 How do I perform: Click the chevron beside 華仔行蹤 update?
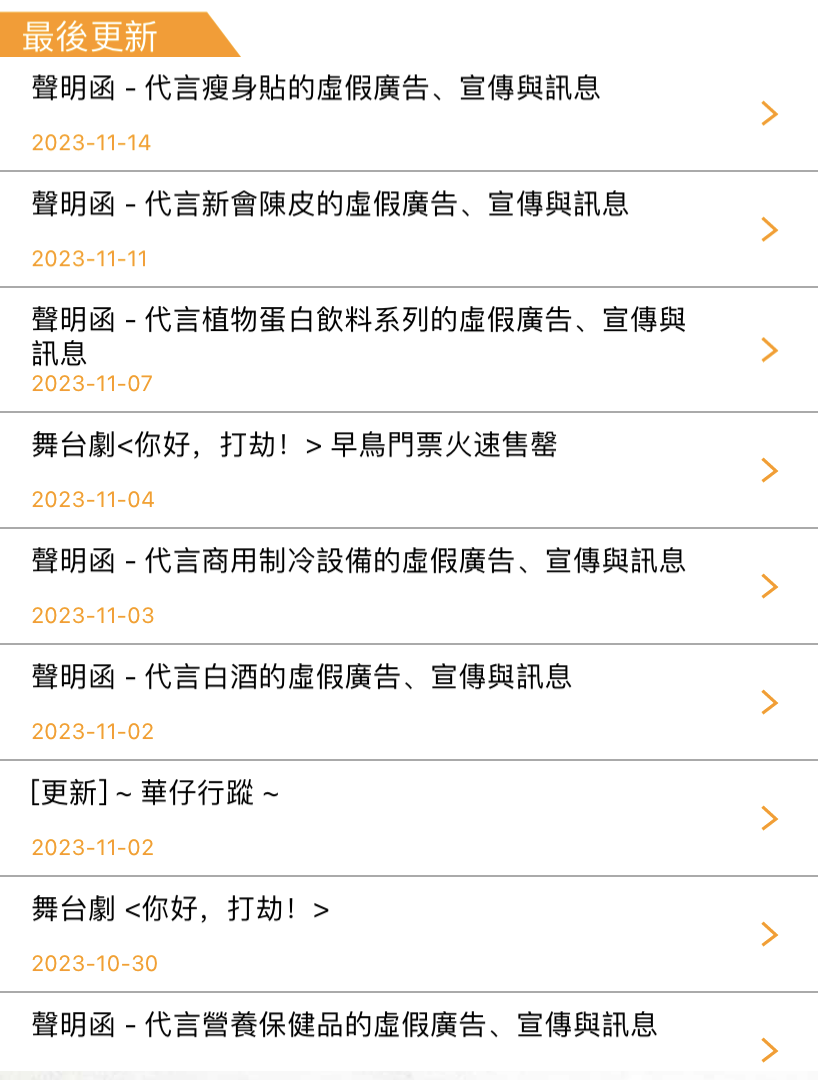[770, 818]
